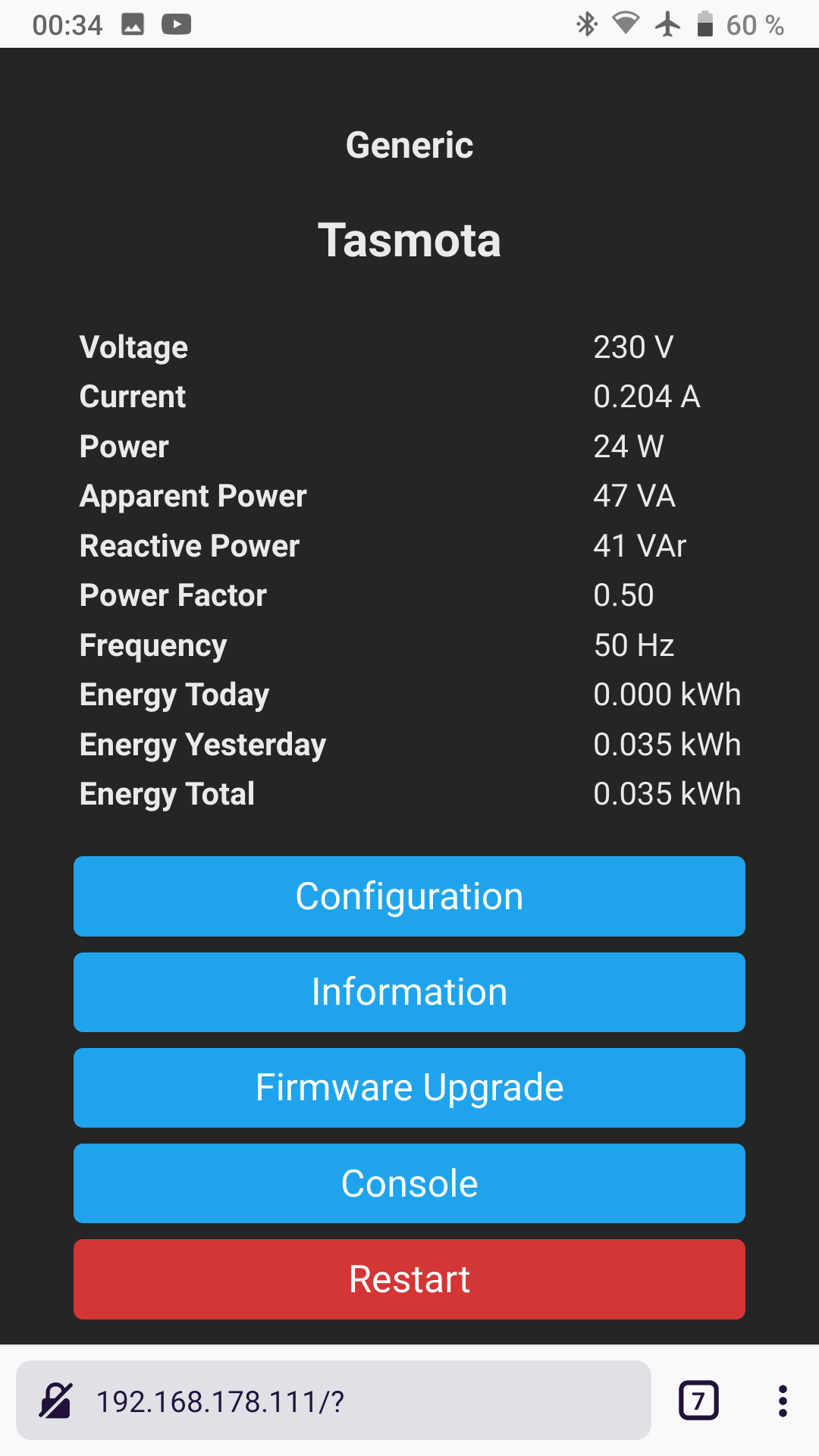Tap the browser address bar
The height and width of the screenshot is (1456, 819).
(334, 1401)
